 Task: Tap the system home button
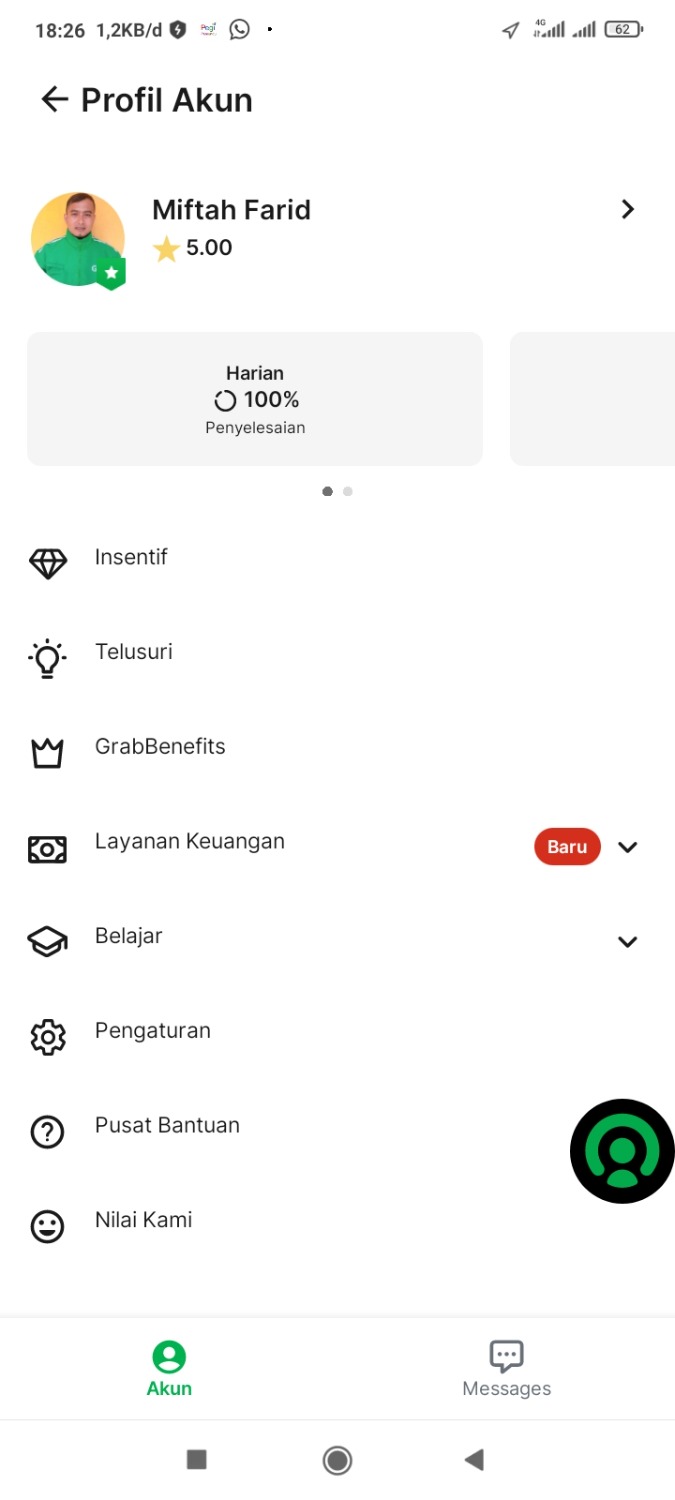click(337, 1460)
